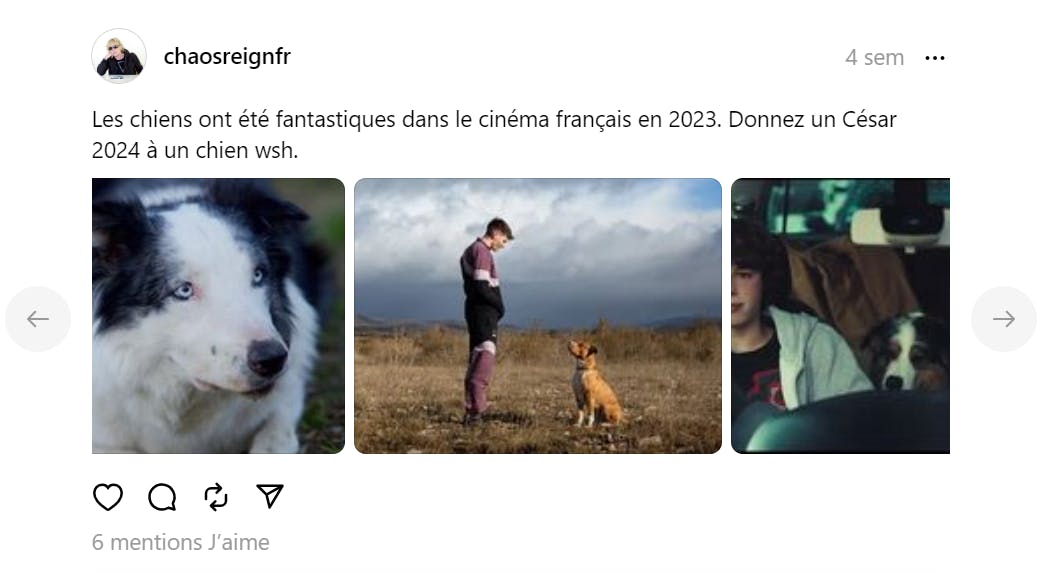Open the post's three-dot options menu

934,58
